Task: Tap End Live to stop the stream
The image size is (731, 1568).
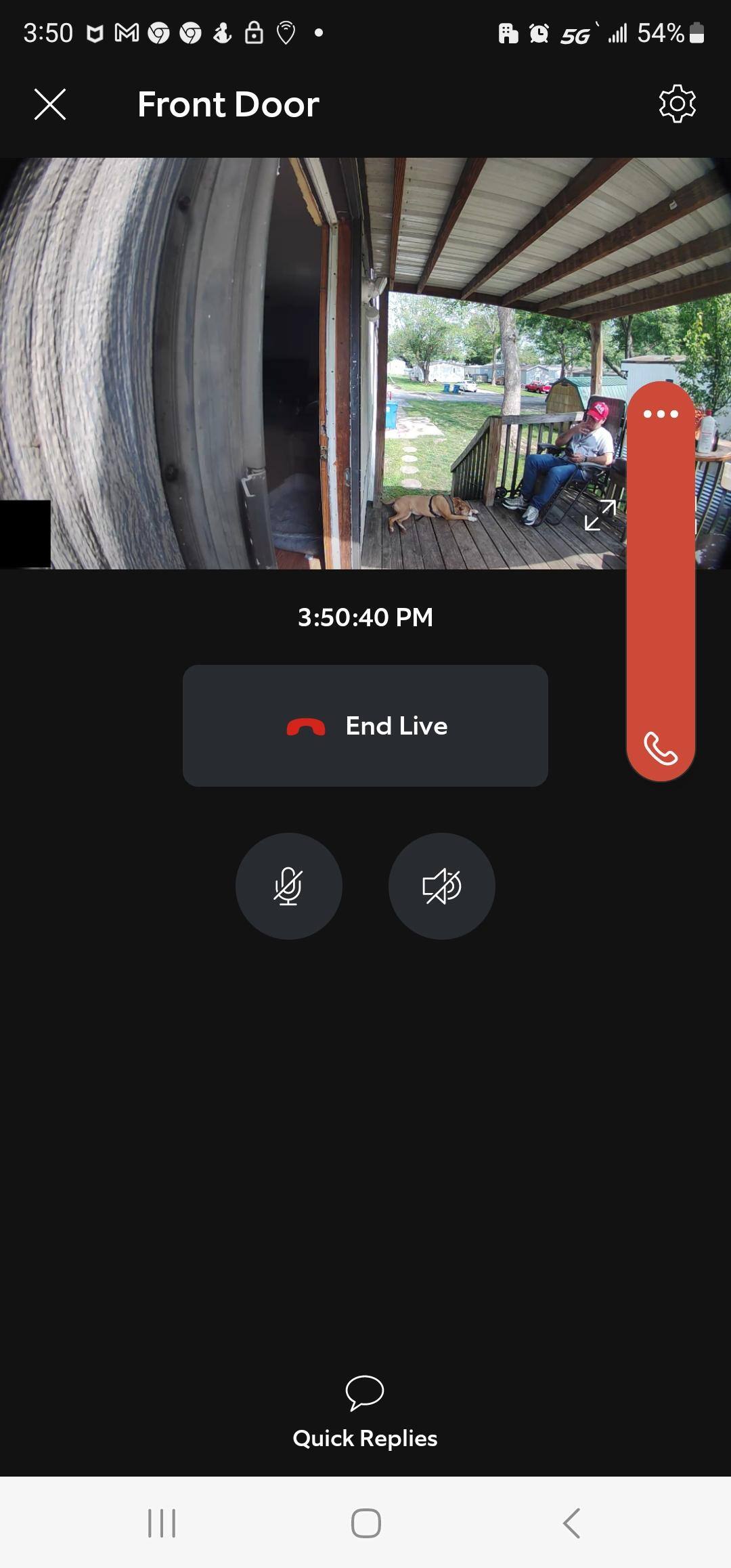Action: pyautogui.click(x=365, y=726)
